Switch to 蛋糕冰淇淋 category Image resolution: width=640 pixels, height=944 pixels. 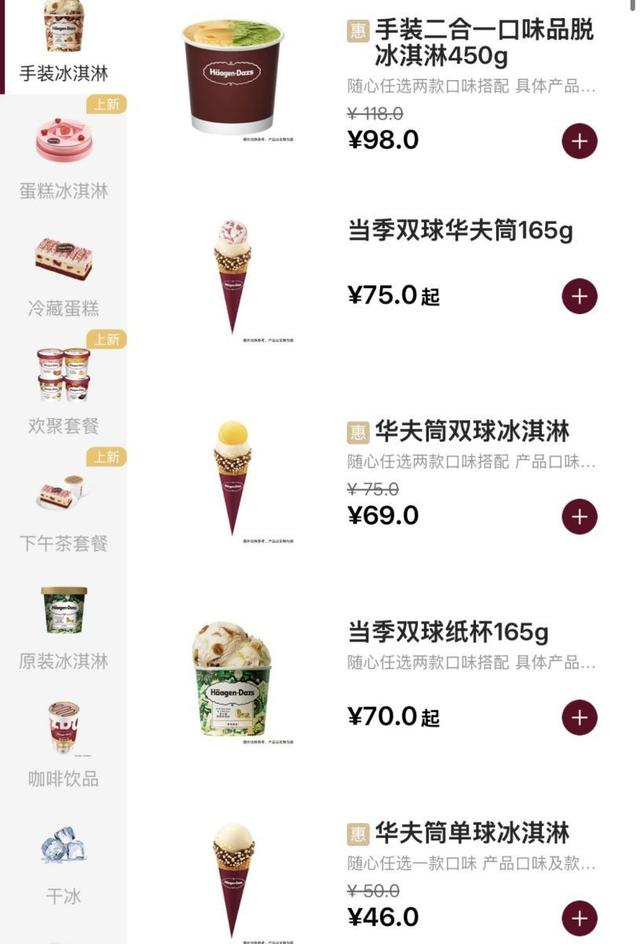(64, 160)
